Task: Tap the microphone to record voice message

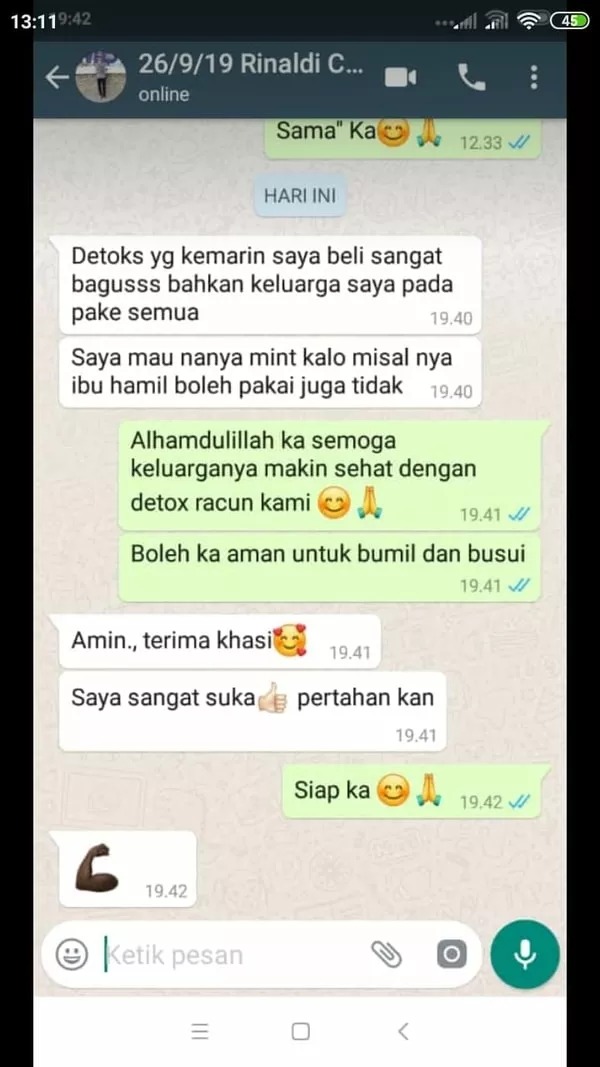Action: 525,954
